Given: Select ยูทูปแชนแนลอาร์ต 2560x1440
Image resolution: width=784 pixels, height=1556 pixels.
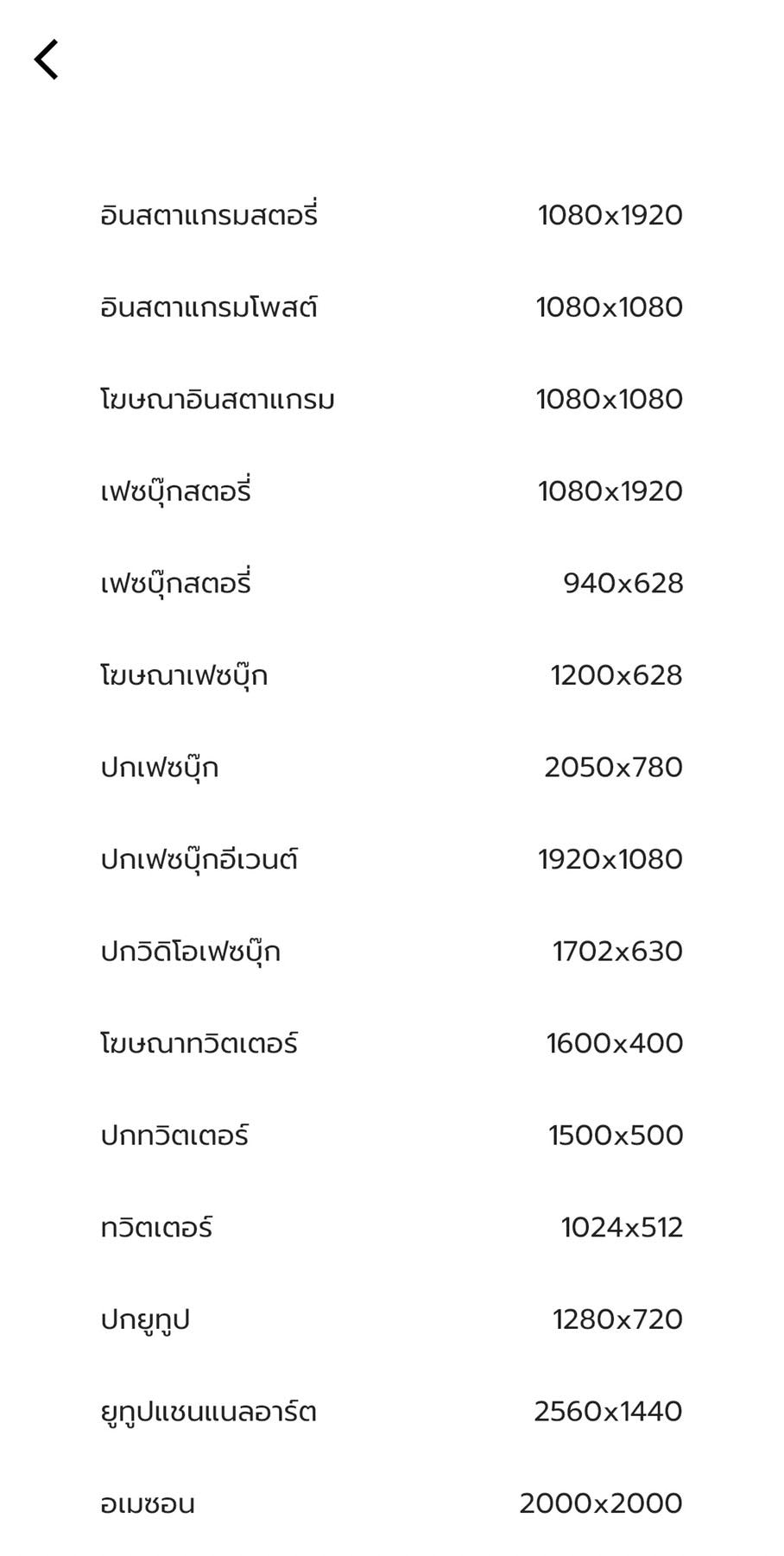Looking at the screenshot, I should 391,1412.
